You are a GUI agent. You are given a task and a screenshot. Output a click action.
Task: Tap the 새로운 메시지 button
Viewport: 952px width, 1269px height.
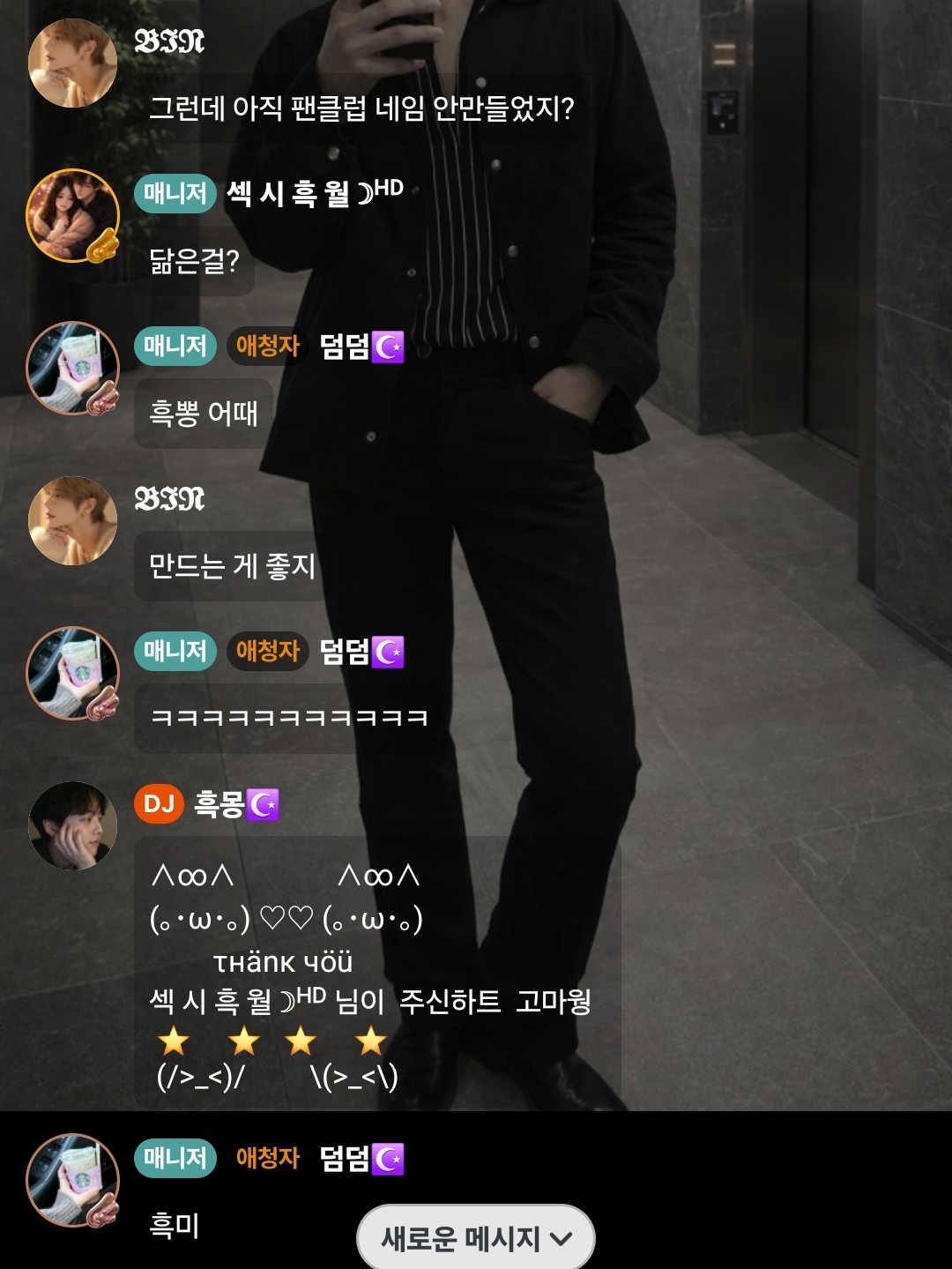[476, 1238]
